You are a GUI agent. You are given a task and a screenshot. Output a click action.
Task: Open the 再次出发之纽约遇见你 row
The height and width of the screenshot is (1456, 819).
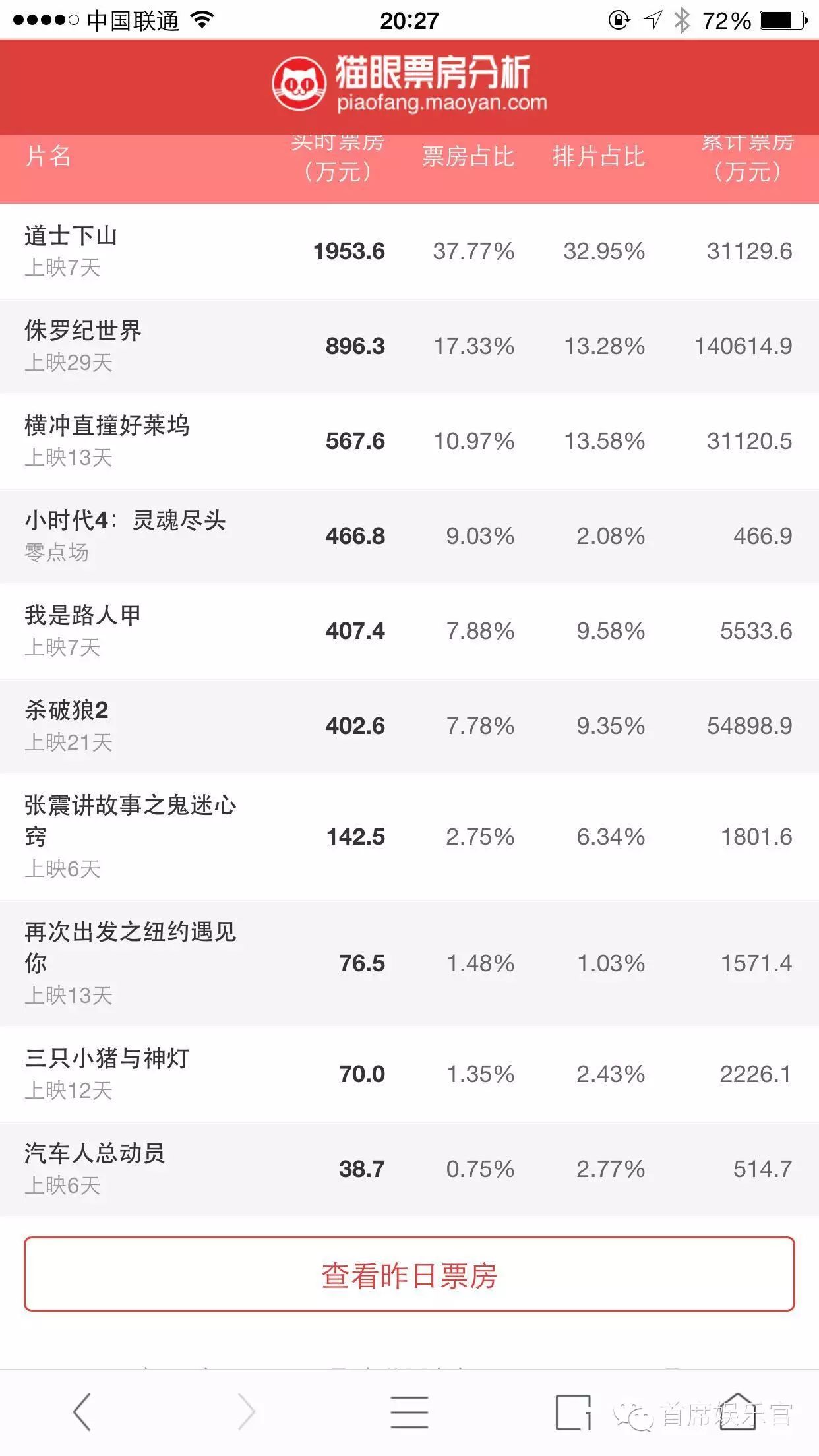(x=409, y=963)
